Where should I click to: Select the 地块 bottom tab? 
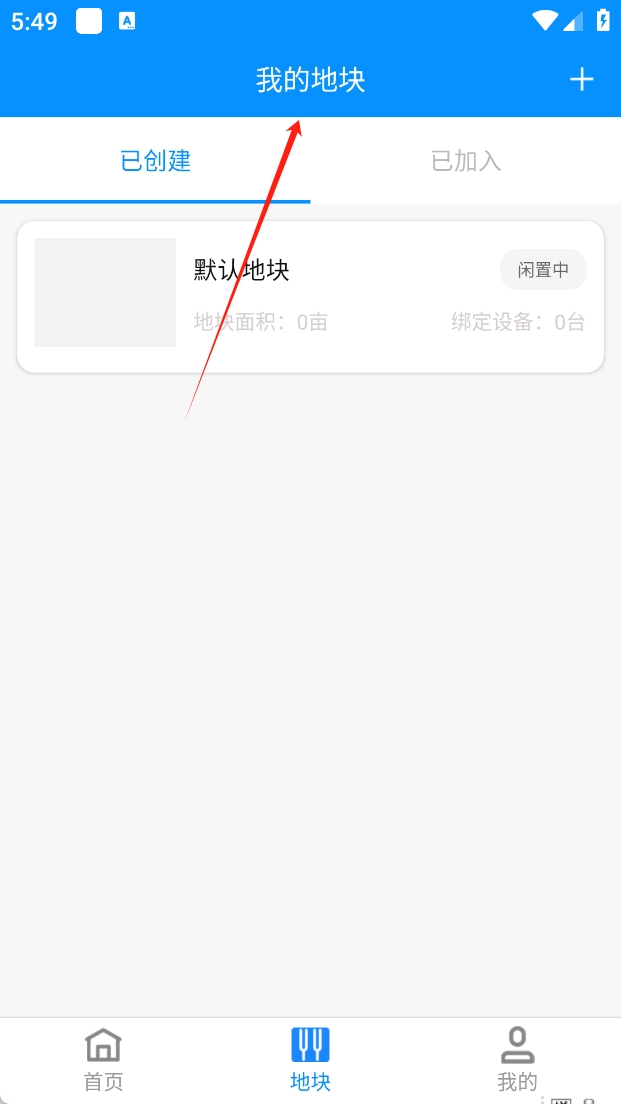310,1060
